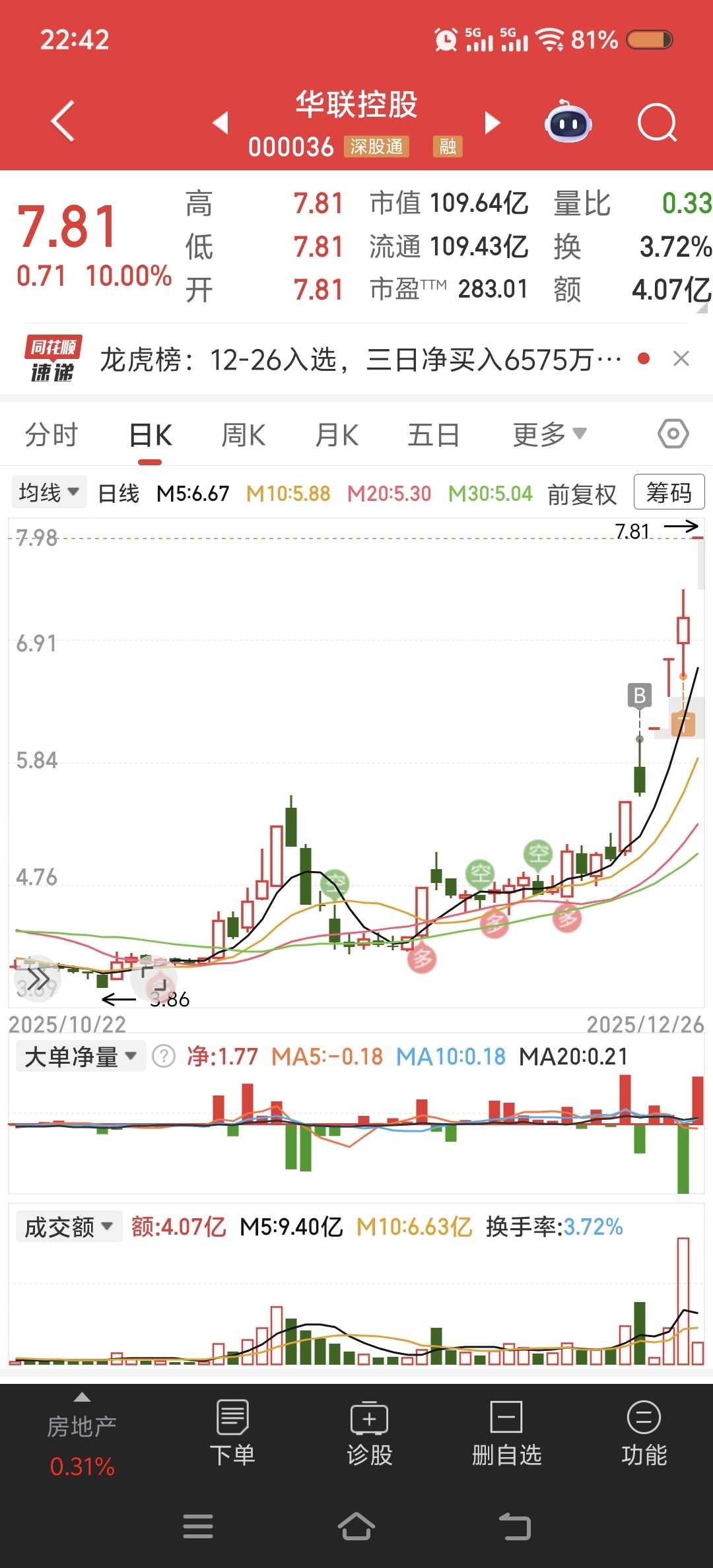Switch to 分时 chart tab
Screen dimensions: 713x1568
pos(51,436)
